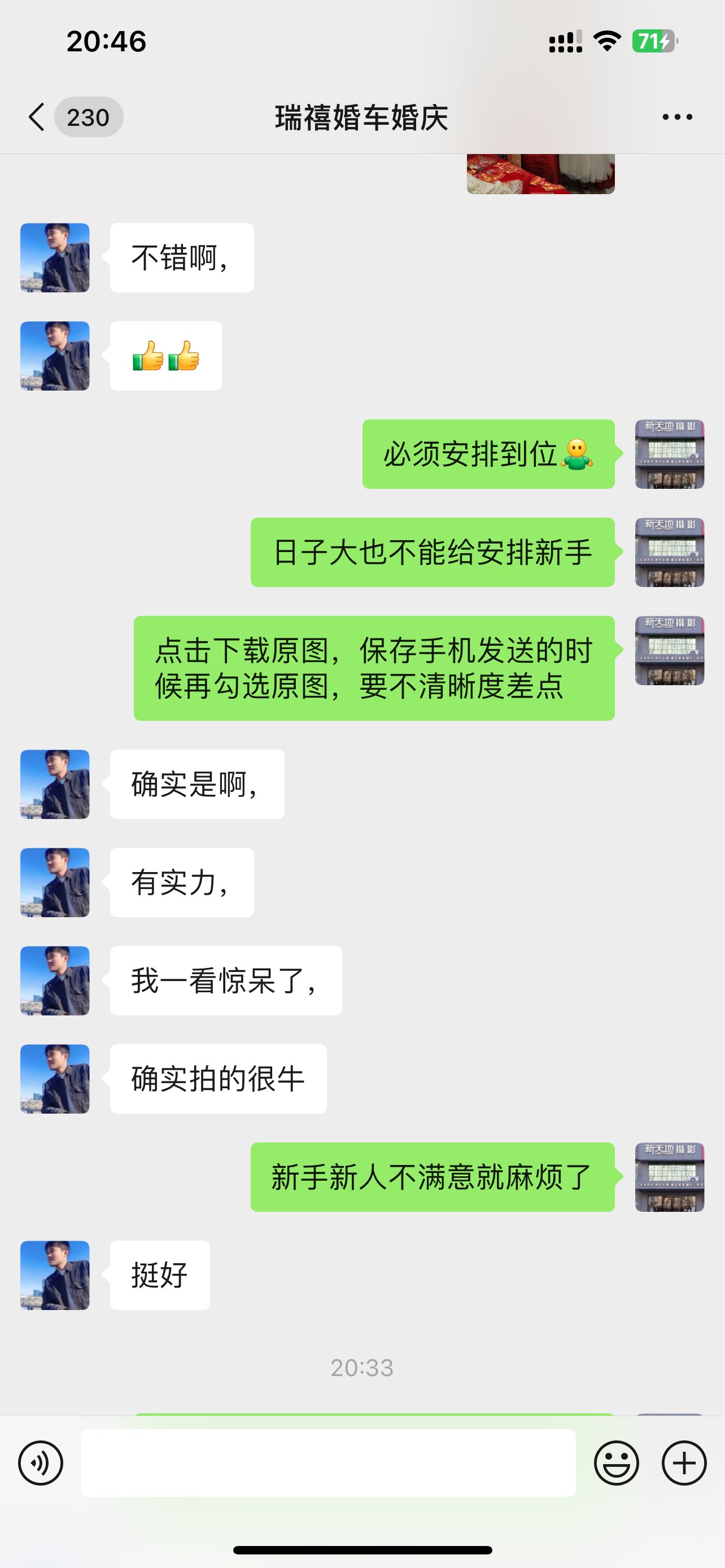The image size is (725, 1568).
Task: Open my avatar beside "必须安排到位"
Action: pyautogui.click(x=669, y=454)
